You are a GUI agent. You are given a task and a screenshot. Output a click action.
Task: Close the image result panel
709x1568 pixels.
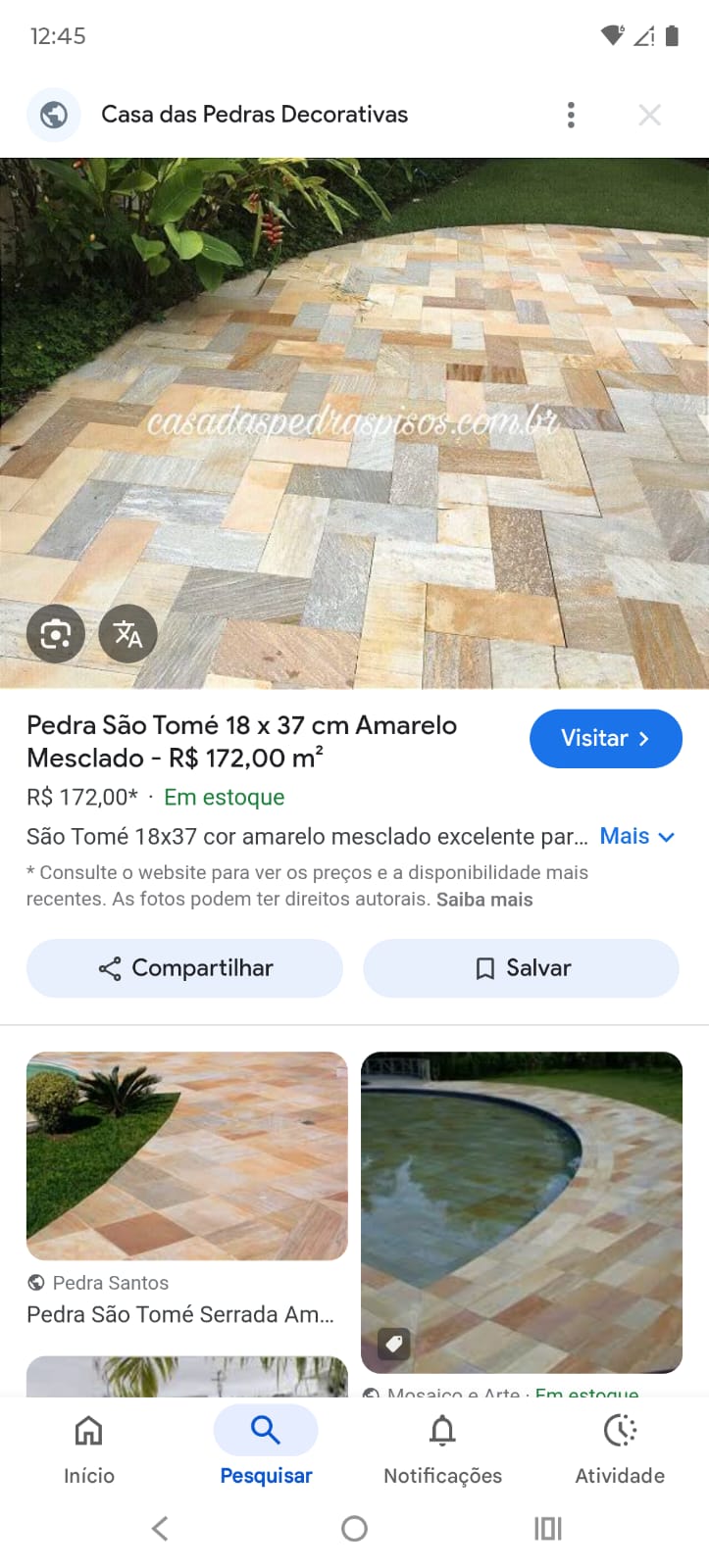tap(649, 115)
